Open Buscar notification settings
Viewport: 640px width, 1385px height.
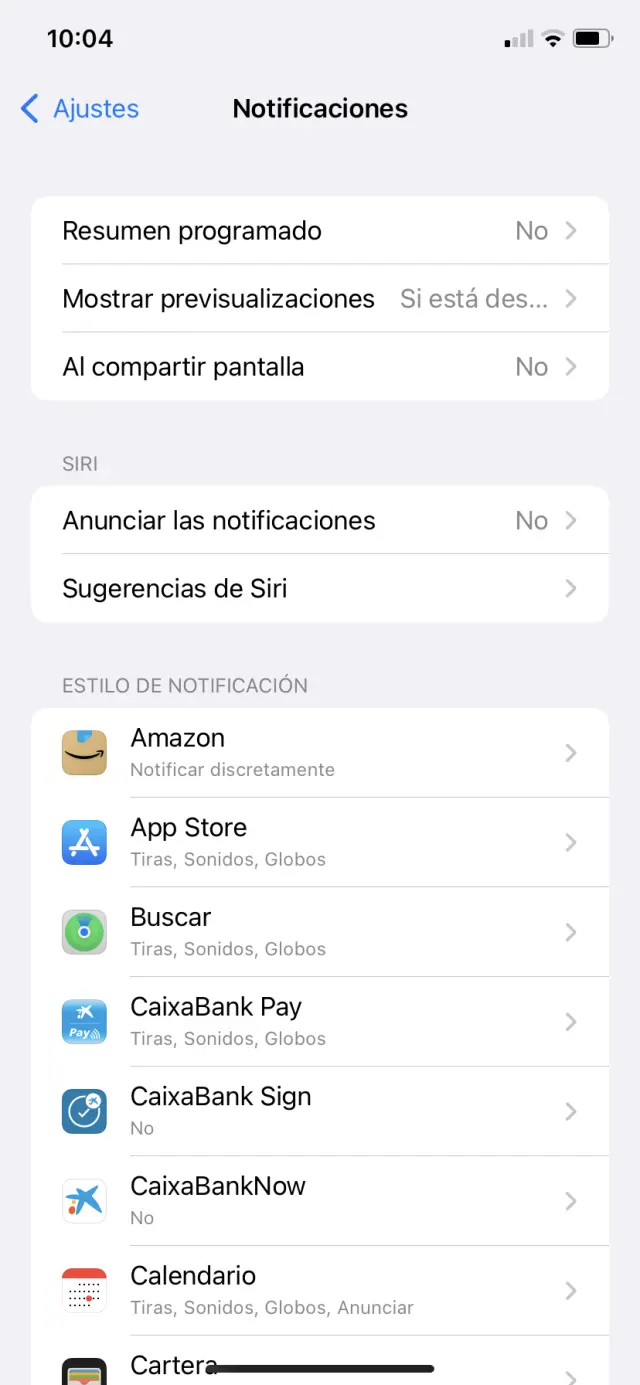pos(320,932)
